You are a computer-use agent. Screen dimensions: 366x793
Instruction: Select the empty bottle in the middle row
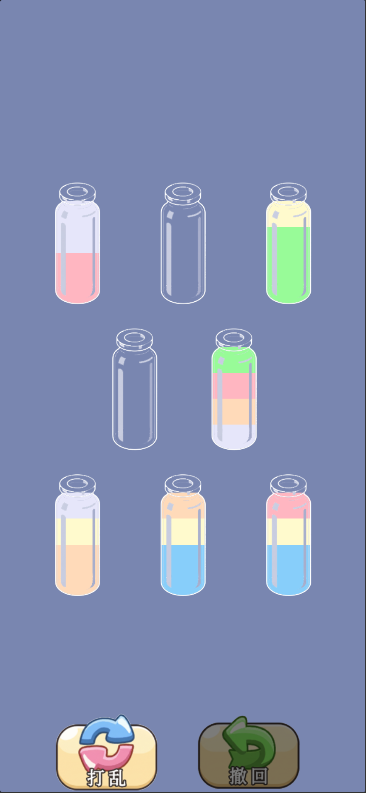point(134,389)
